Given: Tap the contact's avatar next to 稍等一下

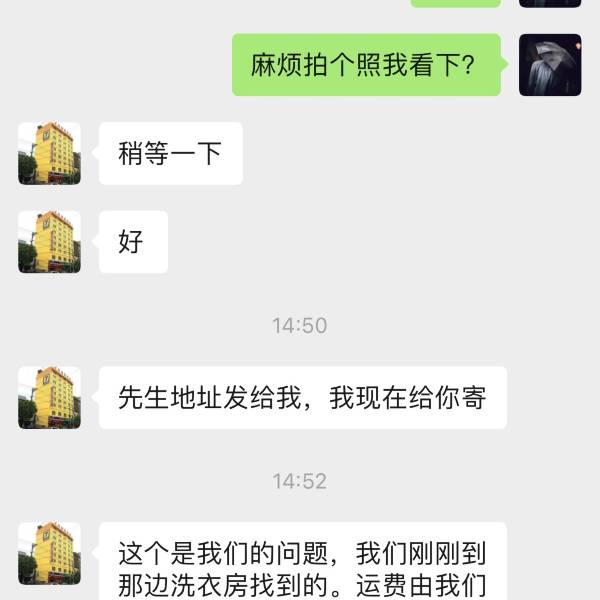Looking at the screenshot, I should pos(49,153).
